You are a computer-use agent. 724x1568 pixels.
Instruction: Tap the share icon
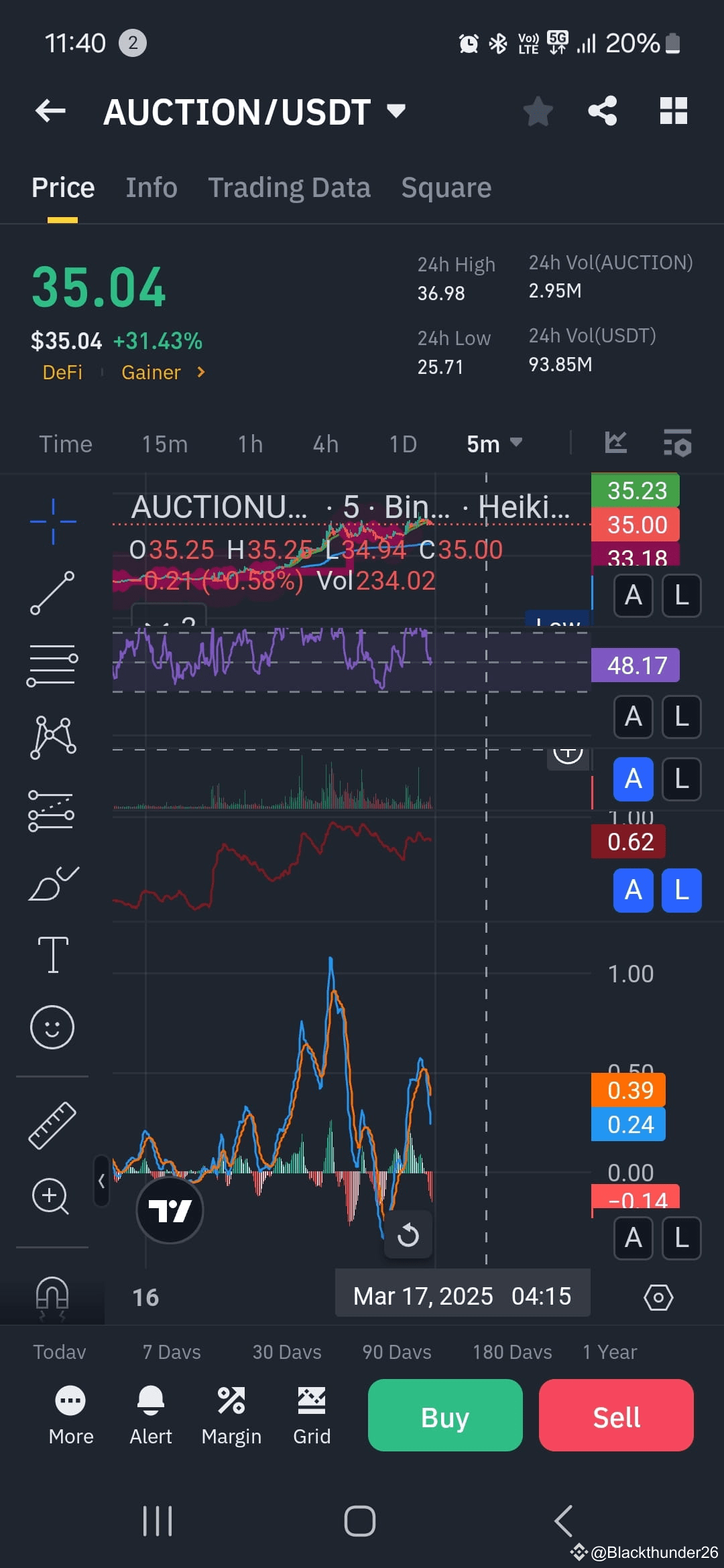click(603, 111)
